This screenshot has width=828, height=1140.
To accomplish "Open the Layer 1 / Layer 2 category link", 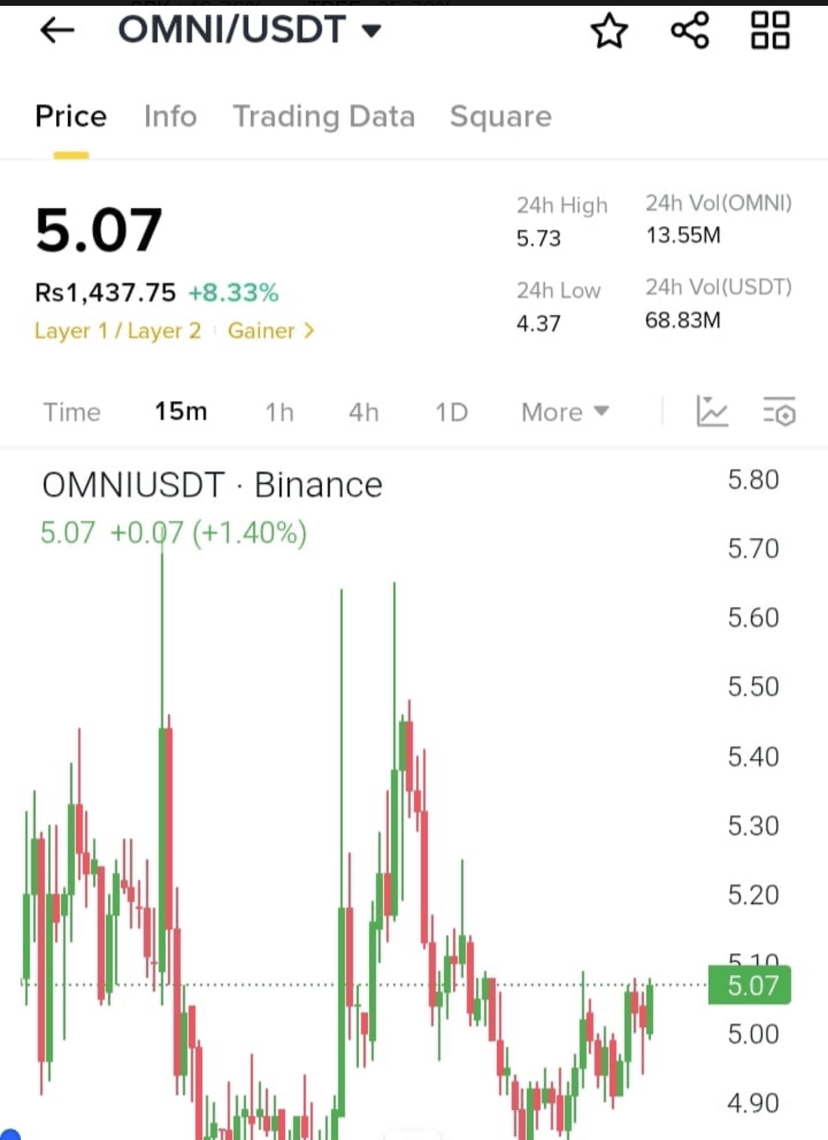I will coord(117,331).
